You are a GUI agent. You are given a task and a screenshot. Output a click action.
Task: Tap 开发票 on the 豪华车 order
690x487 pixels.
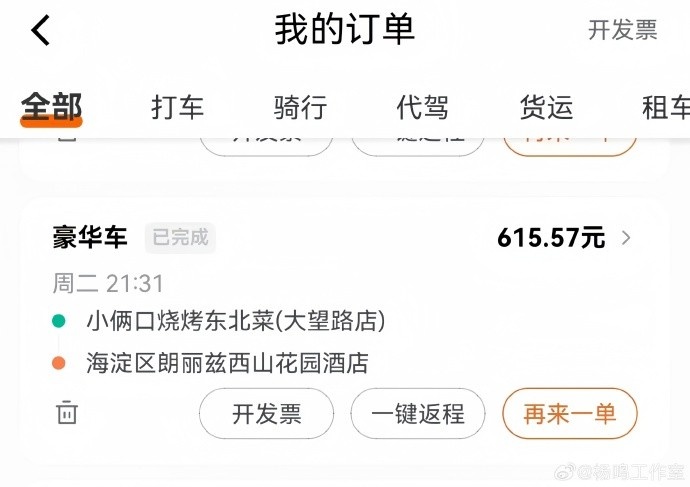click(x=267, y=413)
